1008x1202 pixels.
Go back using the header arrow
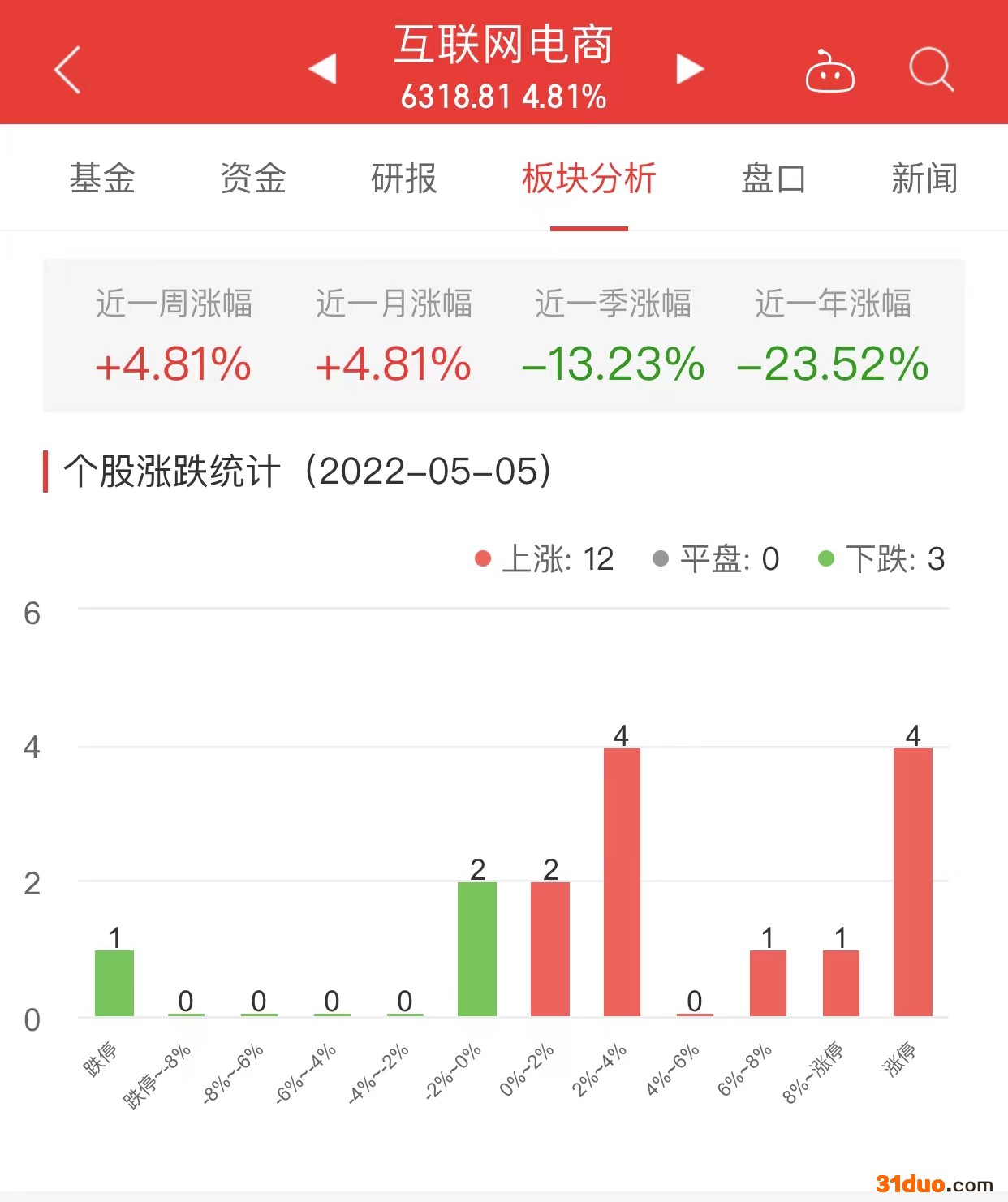[67, 70]
